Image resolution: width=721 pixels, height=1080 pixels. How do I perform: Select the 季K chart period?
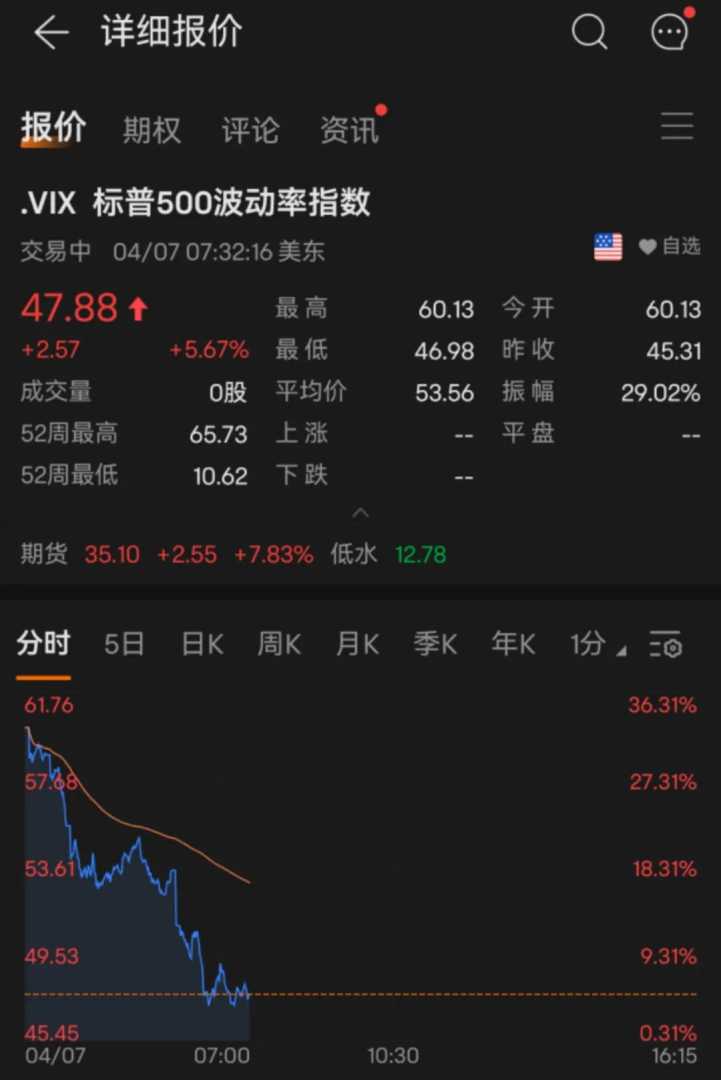435,645
